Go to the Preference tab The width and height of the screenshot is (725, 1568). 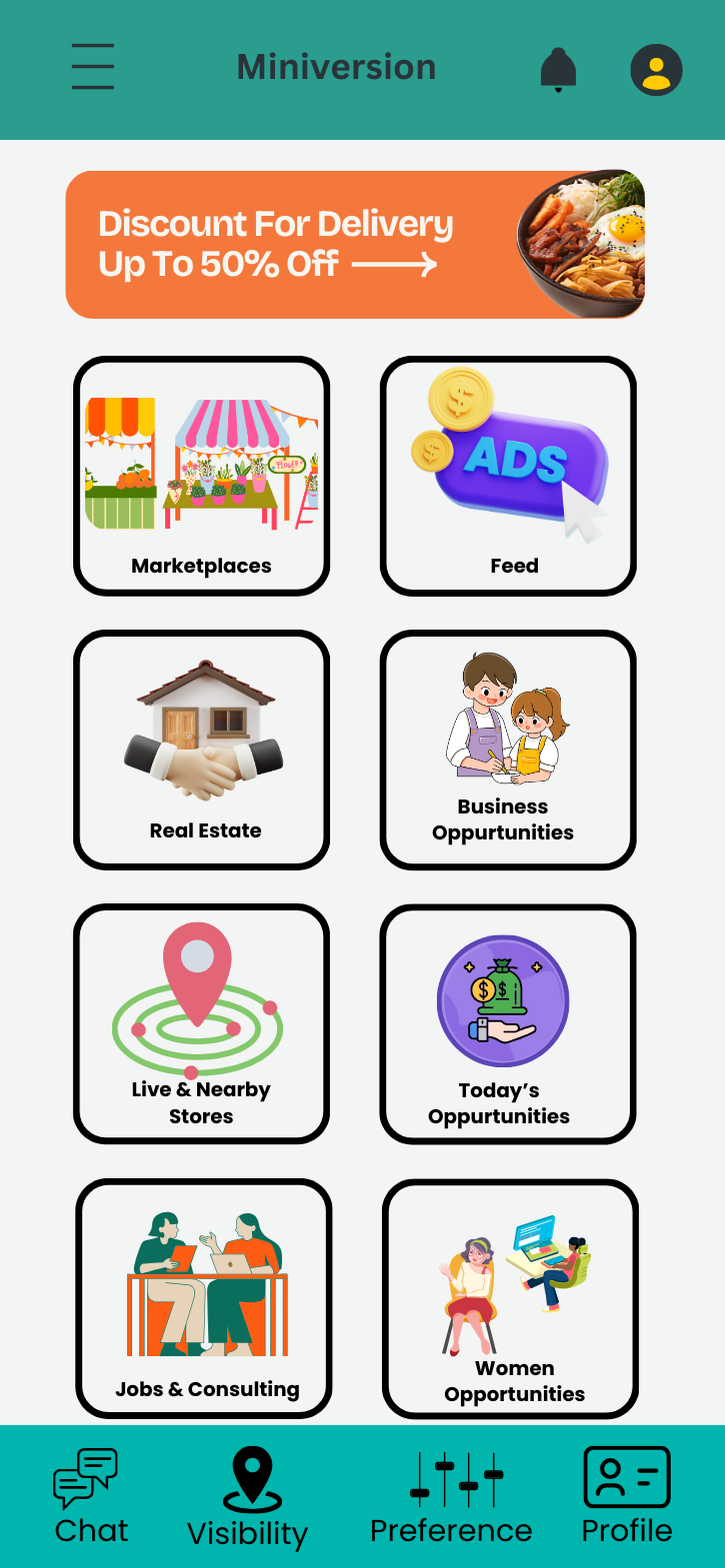point(451,1497)
